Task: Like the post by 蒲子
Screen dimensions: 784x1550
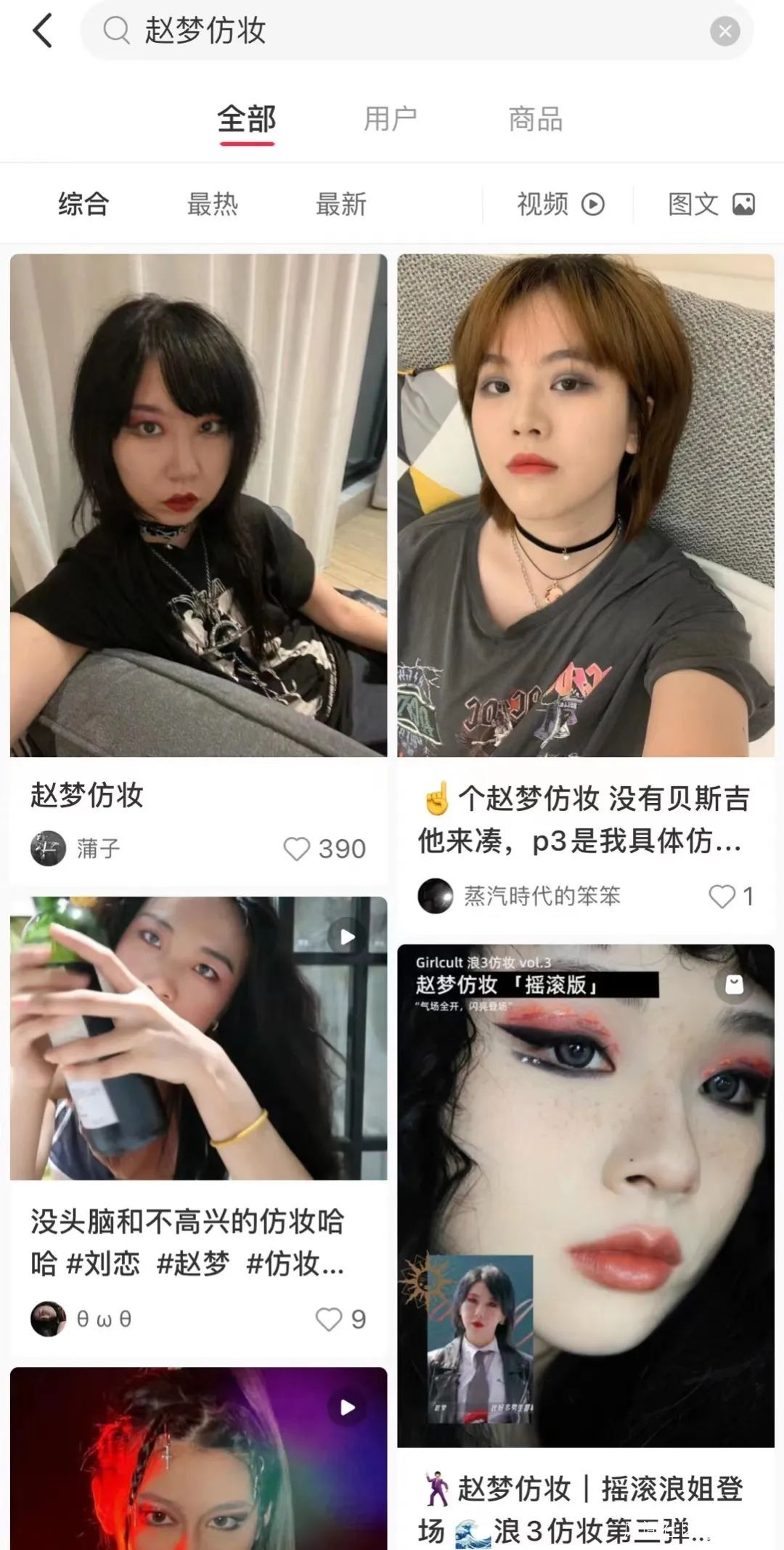Action: coord(296,848)
